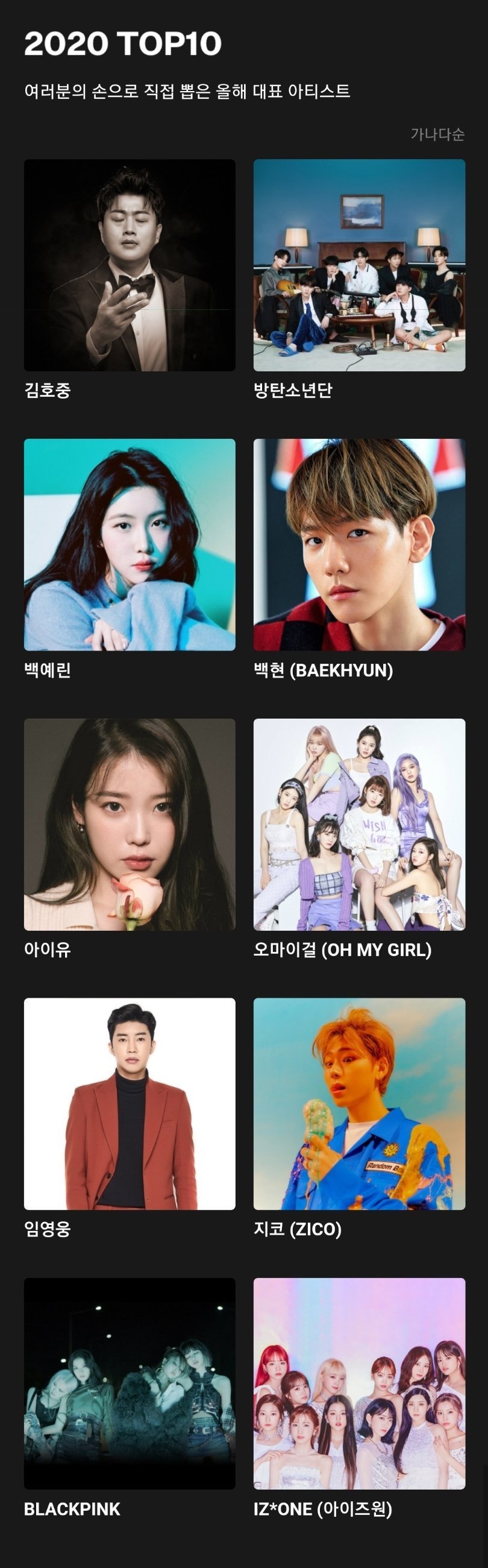The image size is (488, 1568).
Task: Open the 김호중 artist card
Action: click(130, 265)
